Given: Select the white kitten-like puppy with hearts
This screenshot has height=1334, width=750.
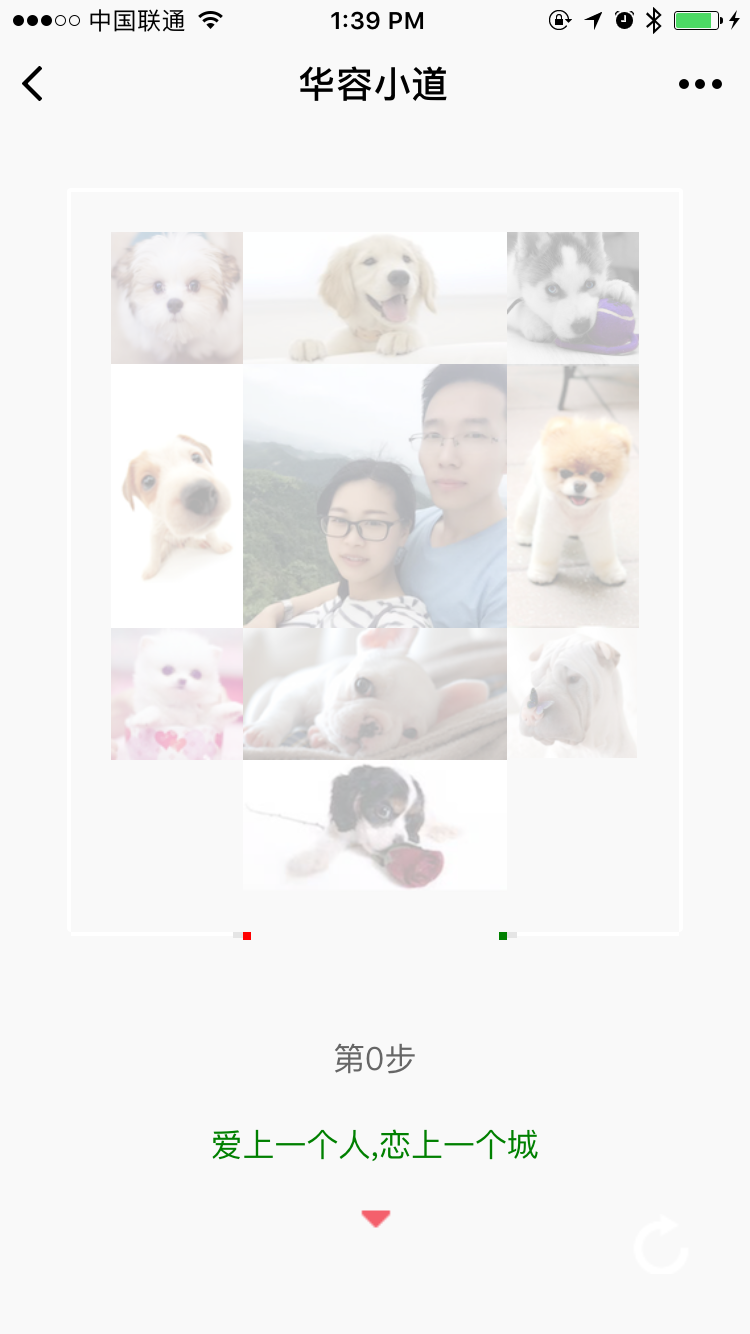Looking at the screenshot, I should [177, 694].
